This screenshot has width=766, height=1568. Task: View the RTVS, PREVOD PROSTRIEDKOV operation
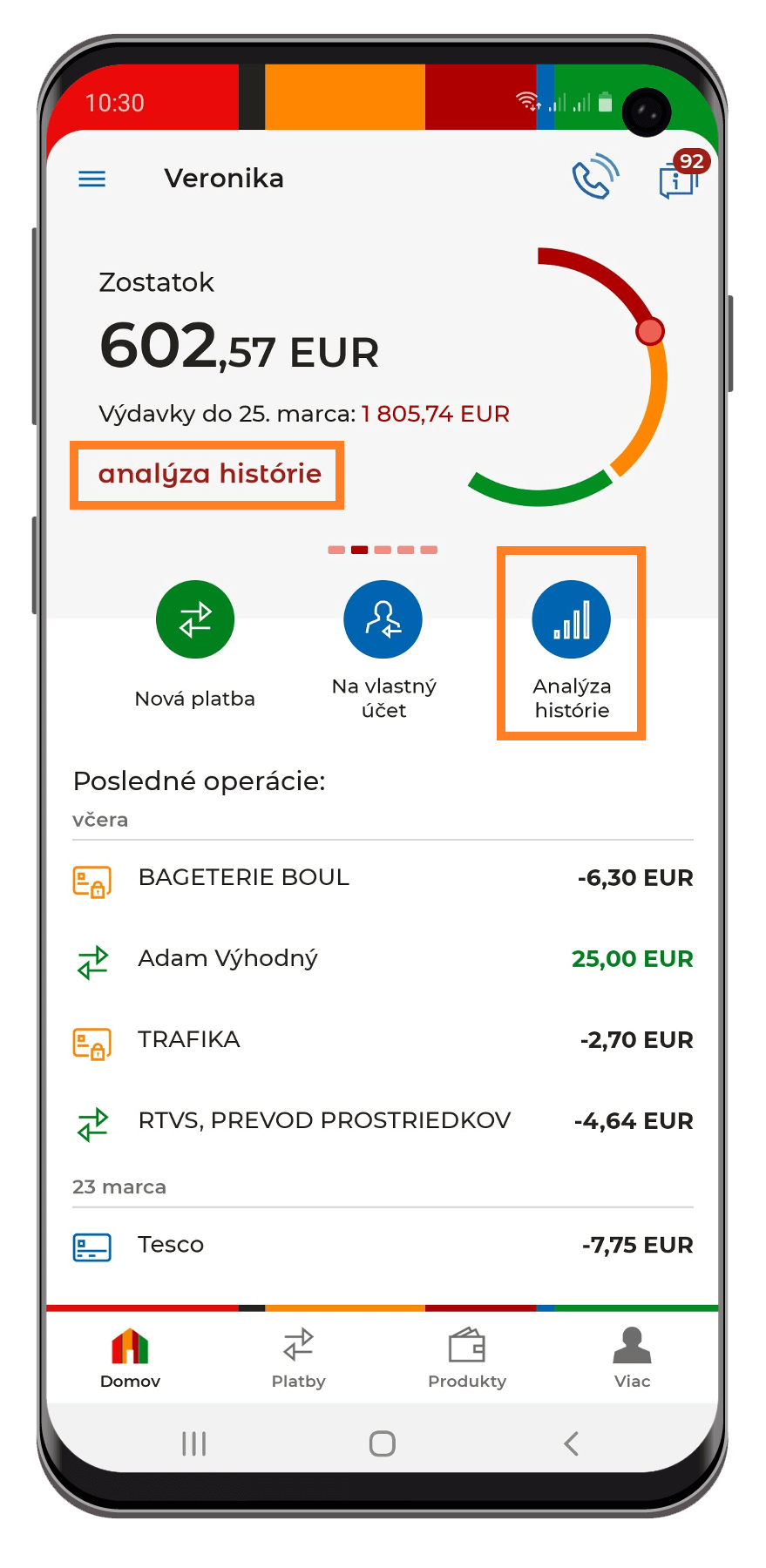click(383, 1121)
